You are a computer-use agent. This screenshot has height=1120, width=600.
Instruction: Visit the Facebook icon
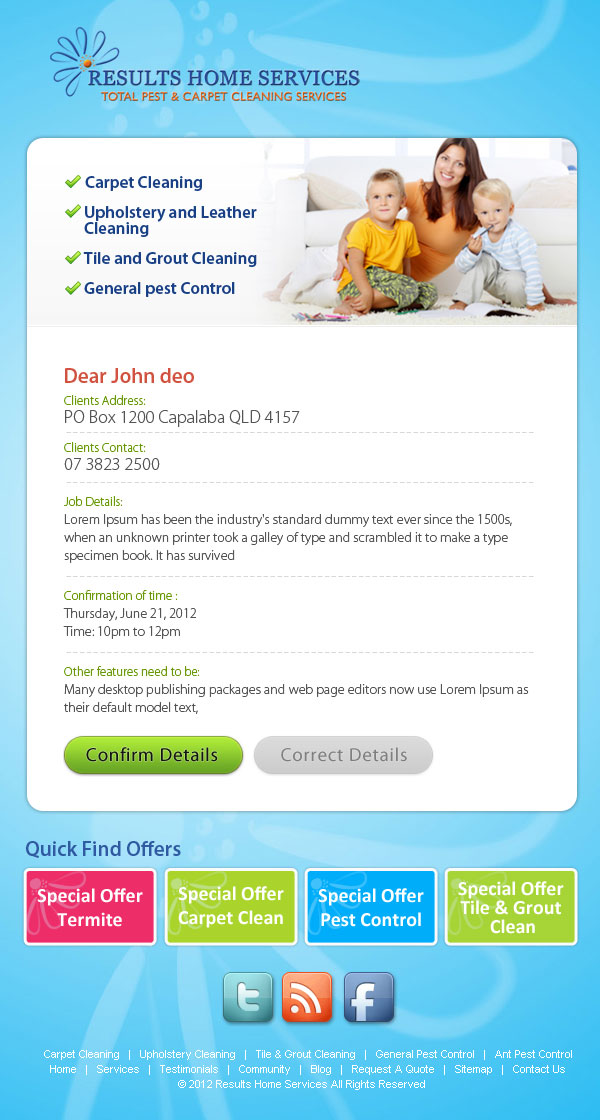(369, 997)
